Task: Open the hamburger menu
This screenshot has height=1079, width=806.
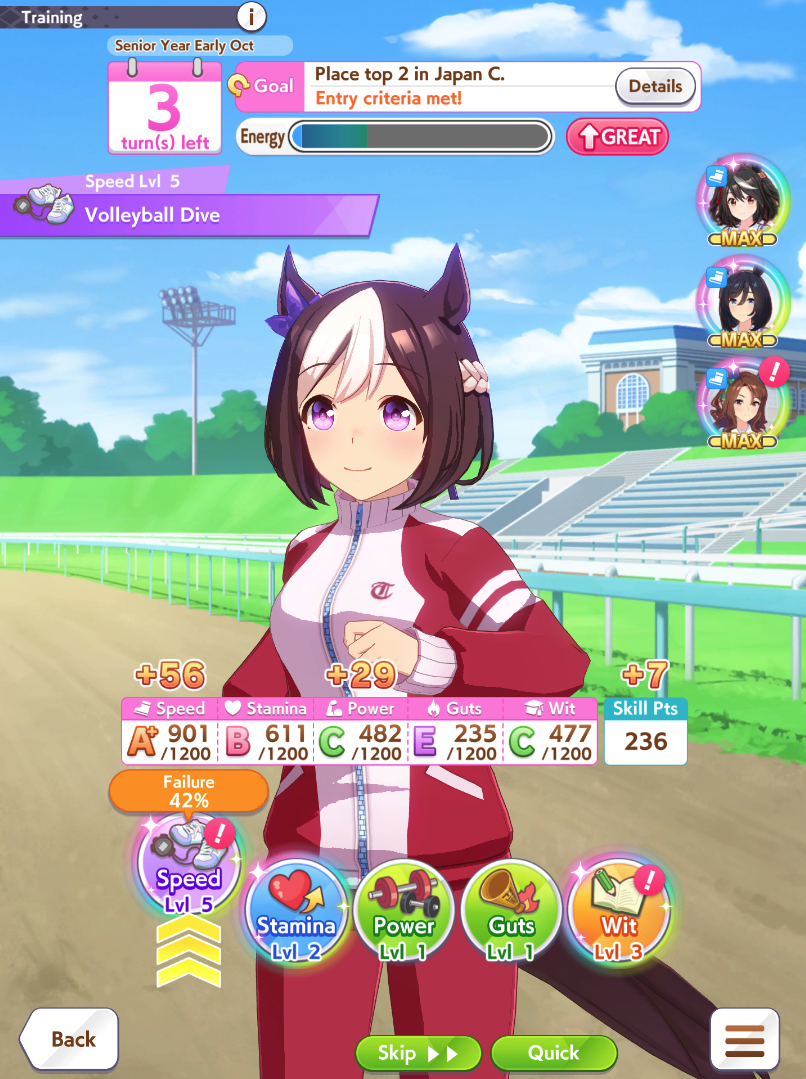Action: [743, 1039]
